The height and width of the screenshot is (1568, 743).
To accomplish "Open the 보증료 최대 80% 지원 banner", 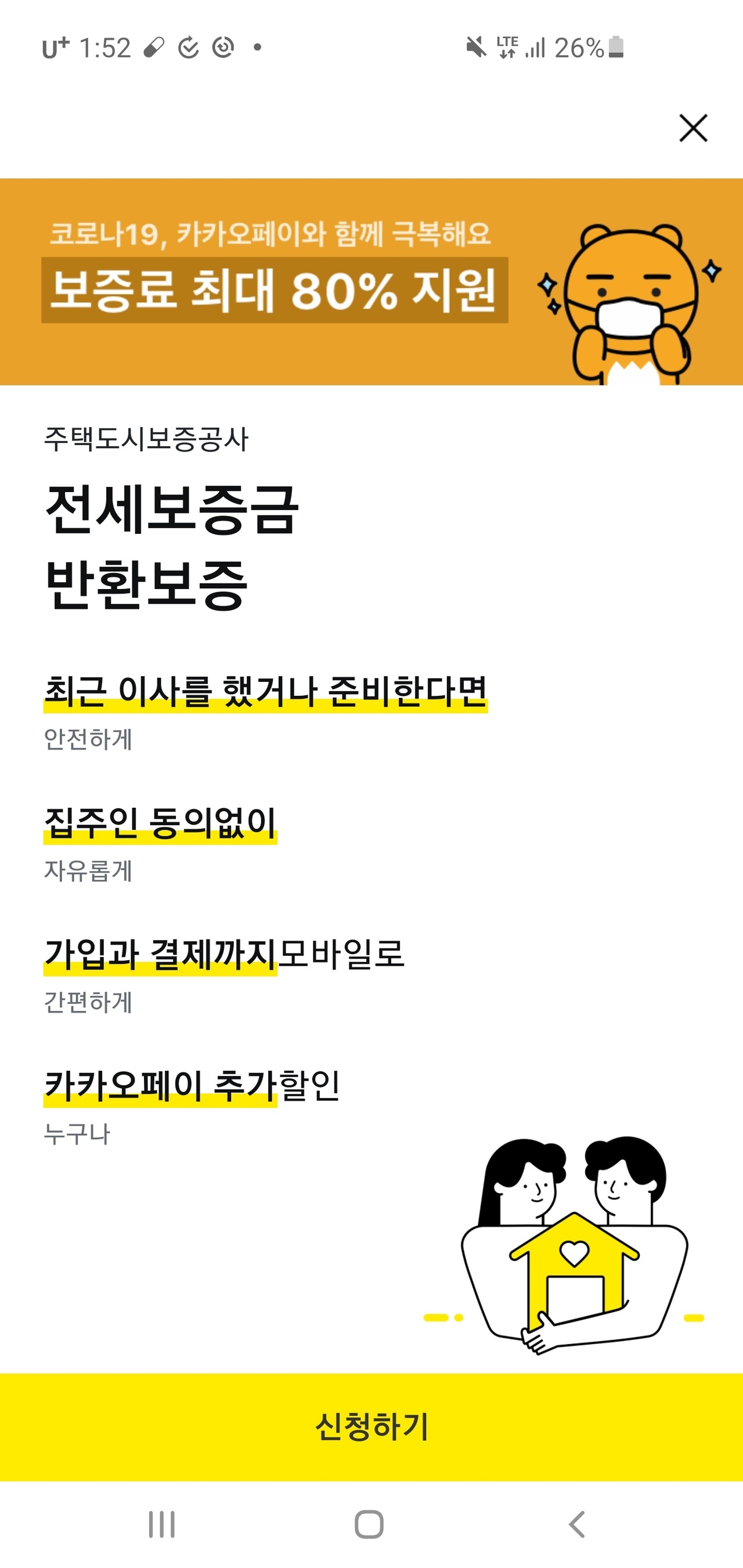I will 371,281.
